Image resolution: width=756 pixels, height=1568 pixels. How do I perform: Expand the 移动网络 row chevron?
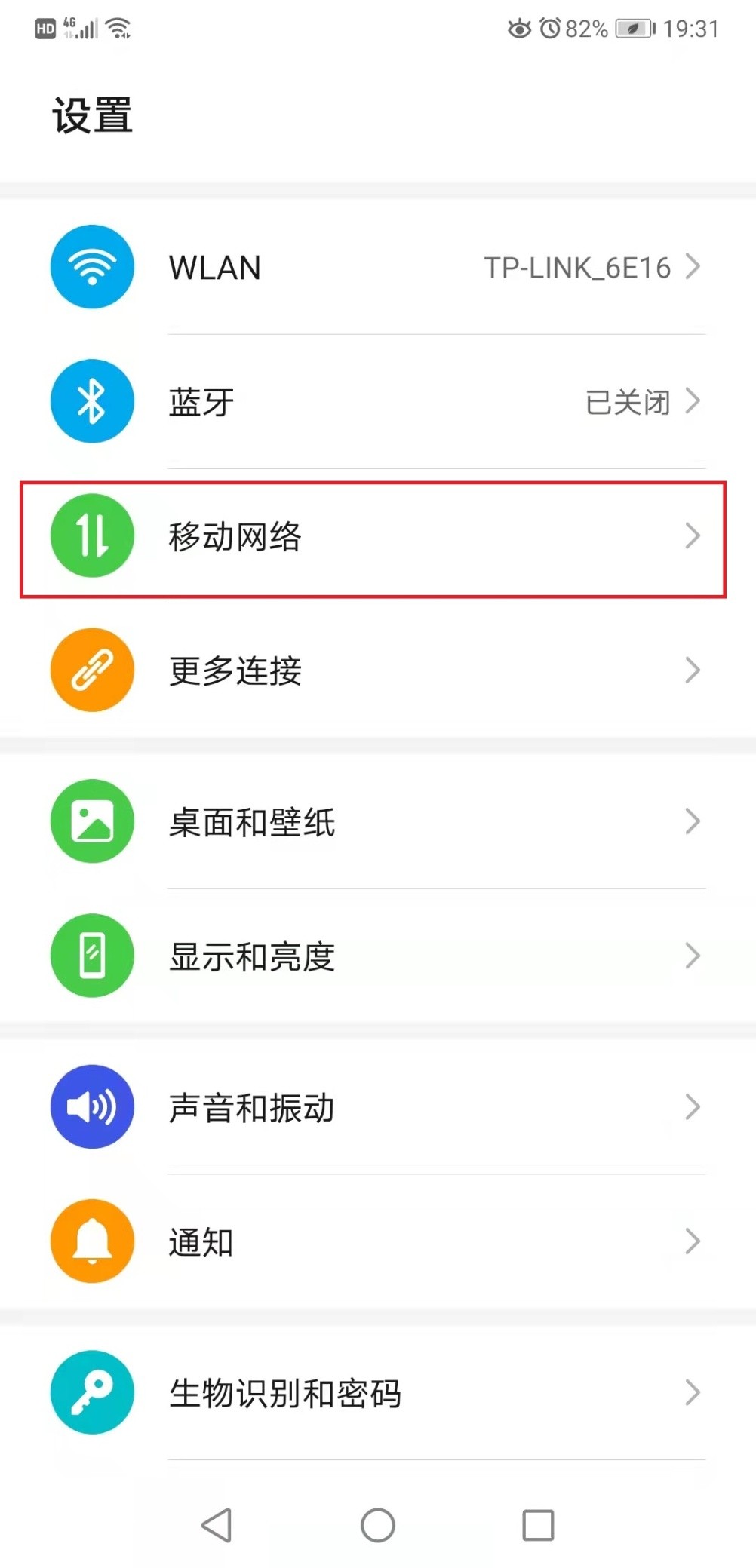pos(693,535)
